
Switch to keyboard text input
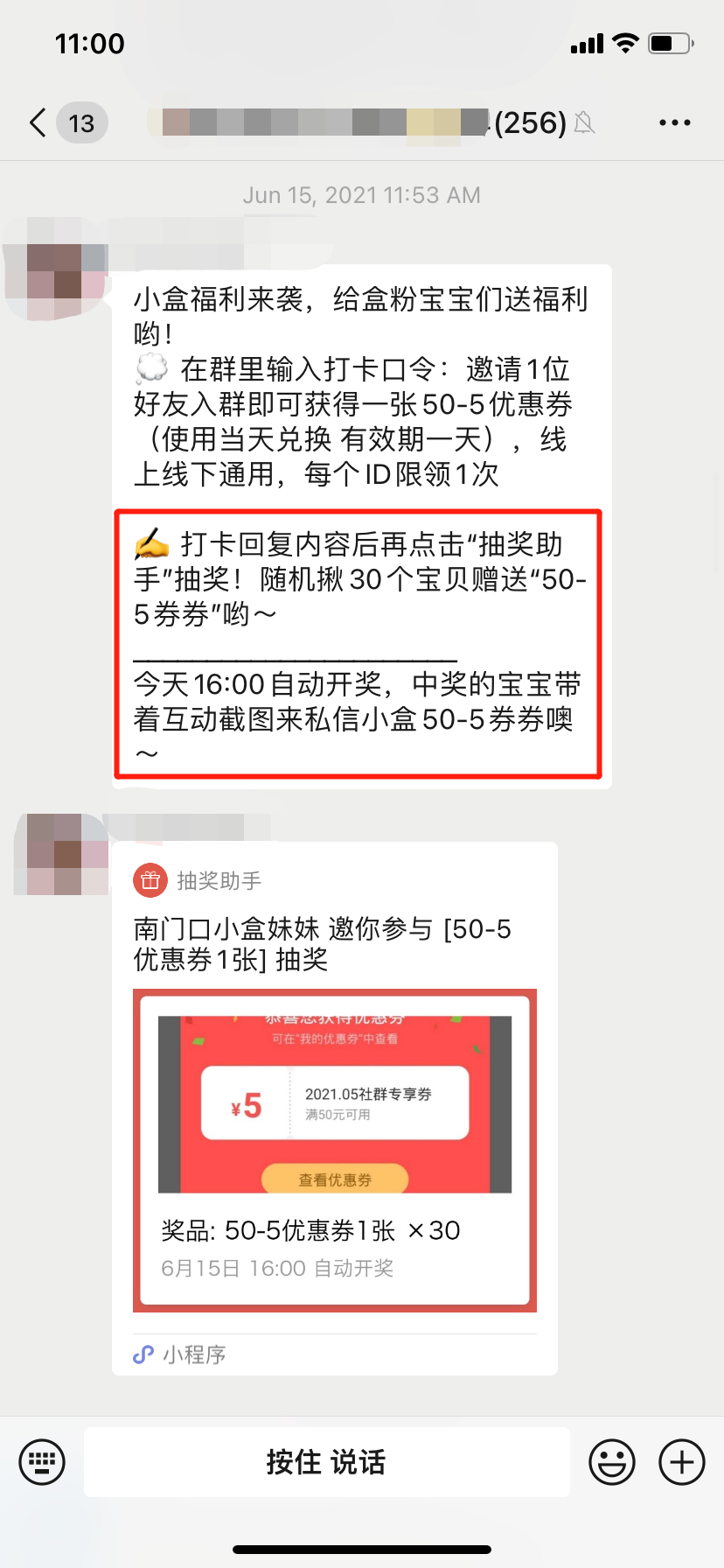tap(42, 1461)
